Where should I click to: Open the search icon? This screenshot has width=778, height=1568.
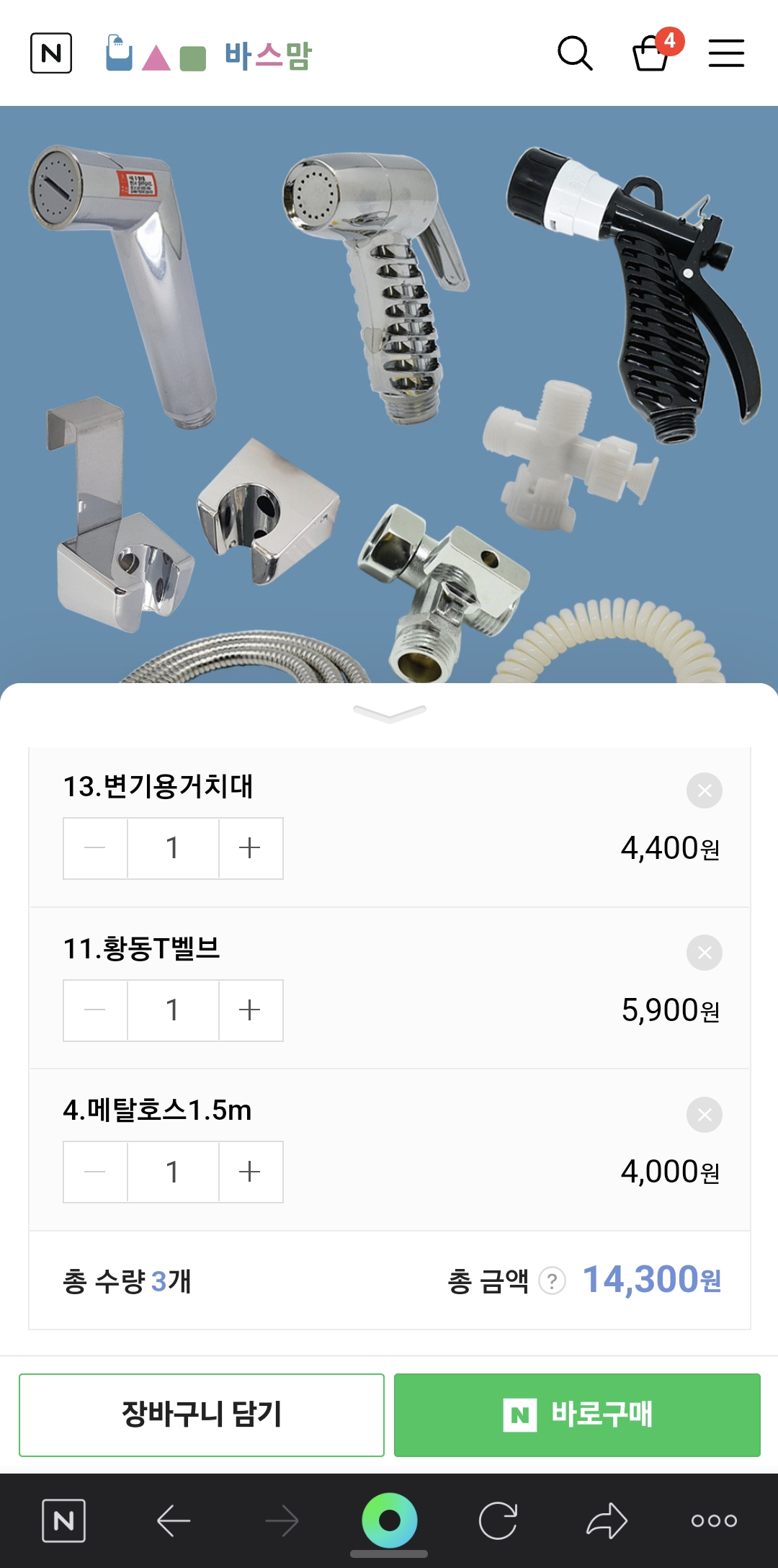[574, 53]
